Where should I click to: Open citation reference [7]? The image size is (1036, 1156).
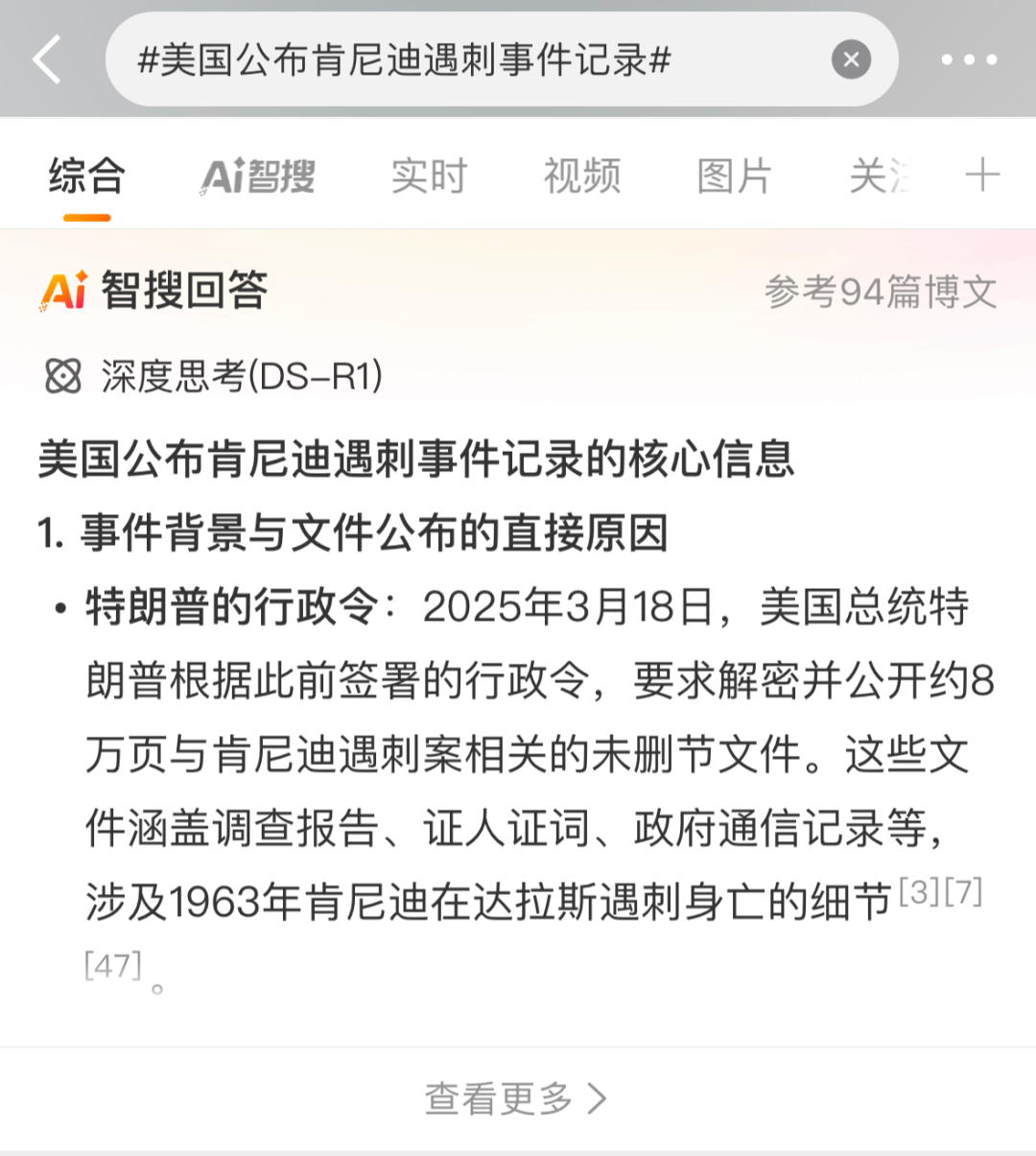963,892
